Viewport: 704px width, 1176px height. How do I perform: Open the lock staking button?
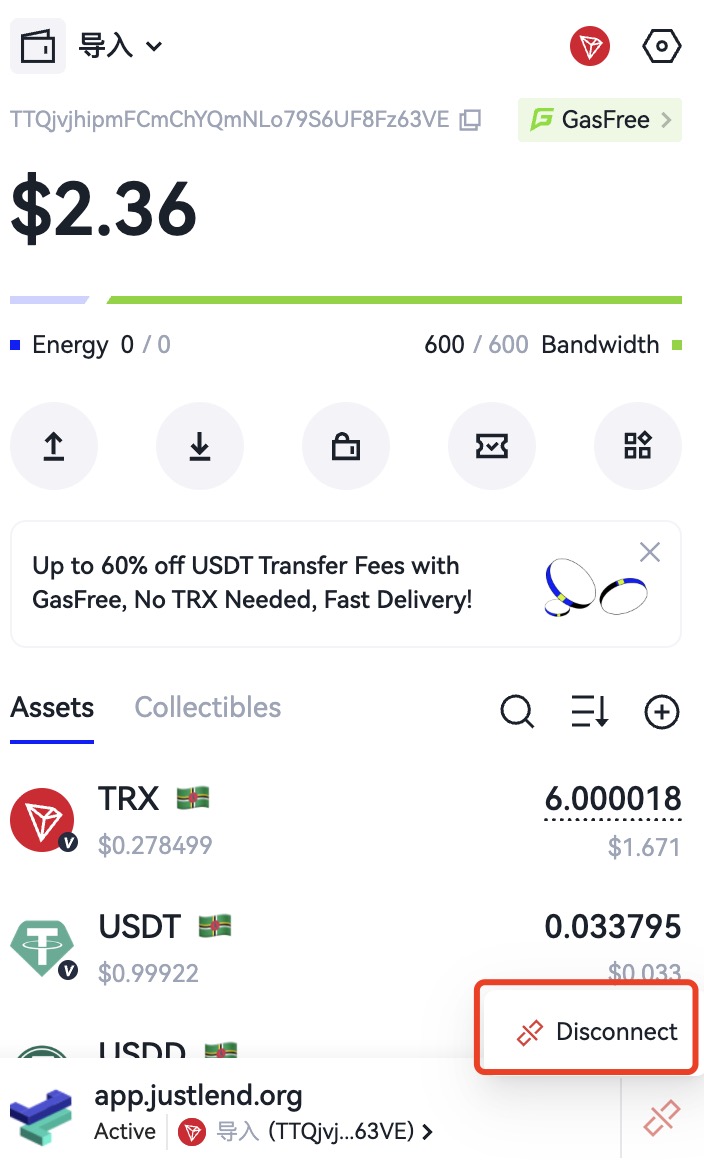click(346, 447)
